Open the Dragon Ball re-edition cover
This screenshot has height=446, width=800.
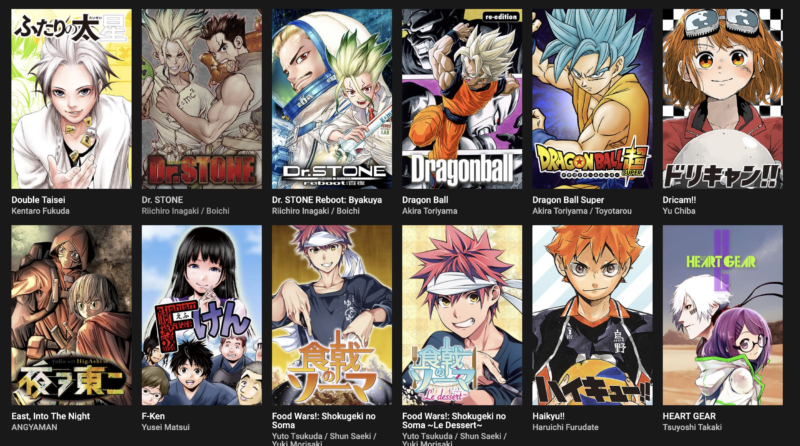(x=461, y=99)
